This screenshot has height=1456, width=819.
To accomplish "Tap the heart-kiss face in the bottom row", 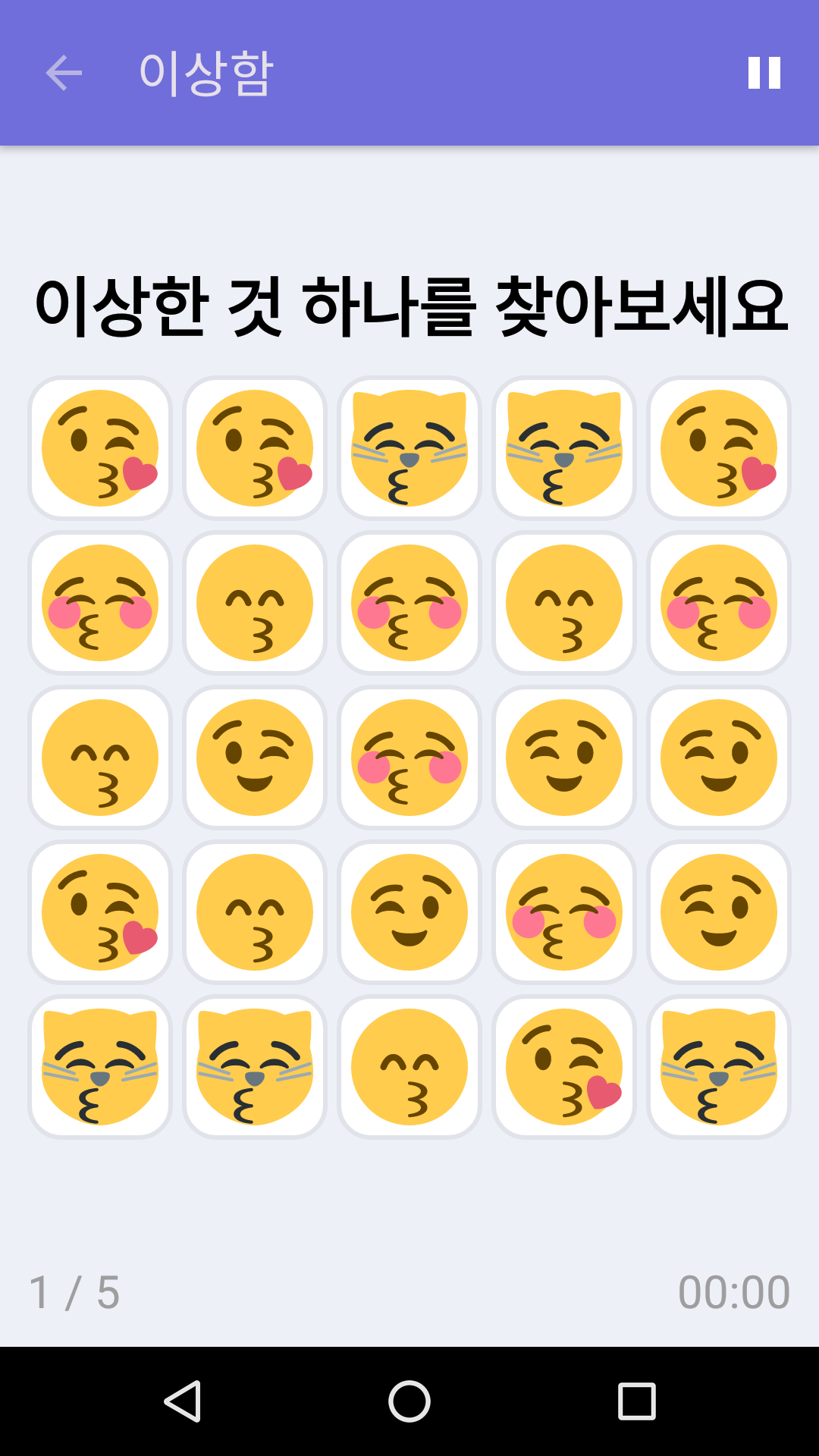I will point(564,1065).
